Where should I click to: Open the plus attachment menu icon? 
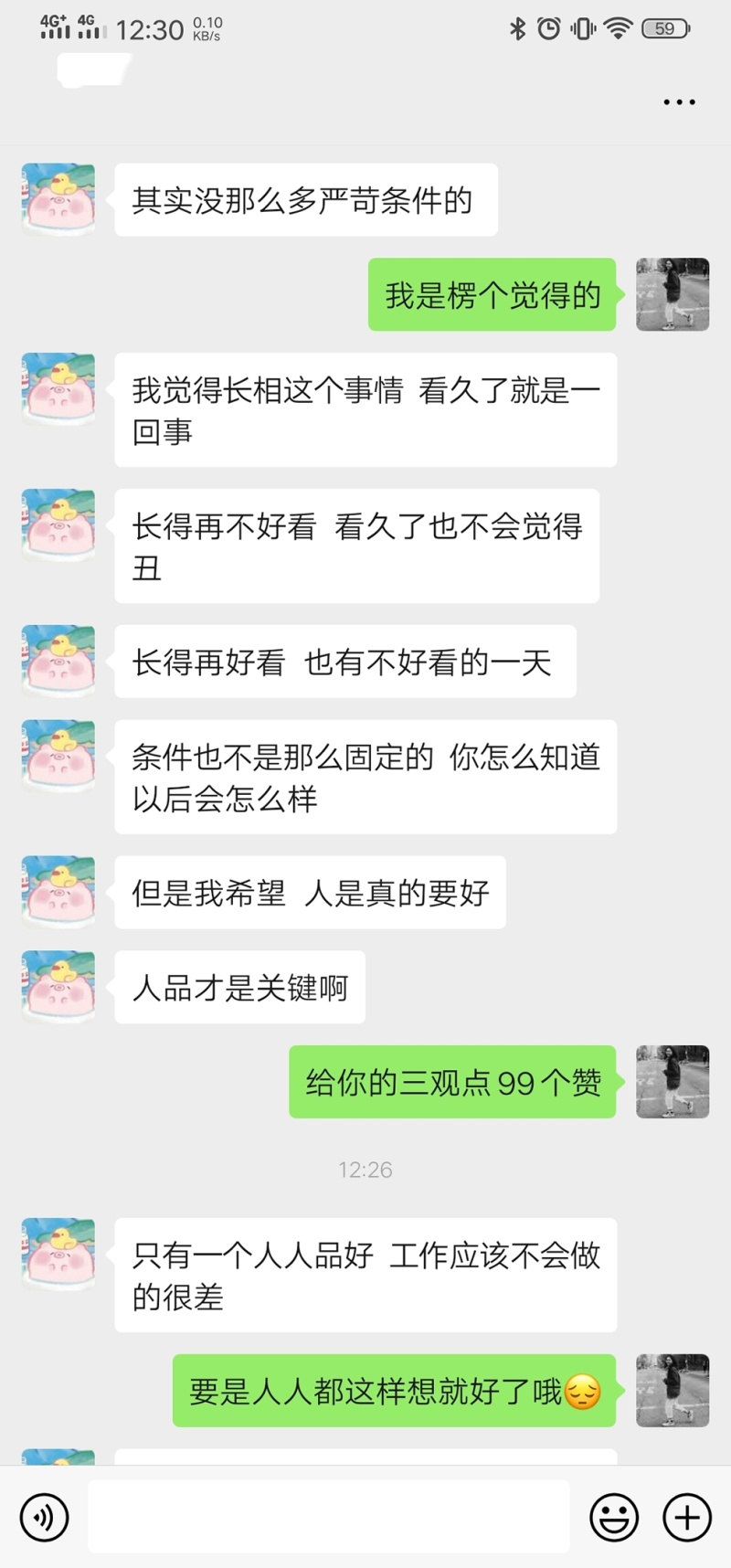686,1516
